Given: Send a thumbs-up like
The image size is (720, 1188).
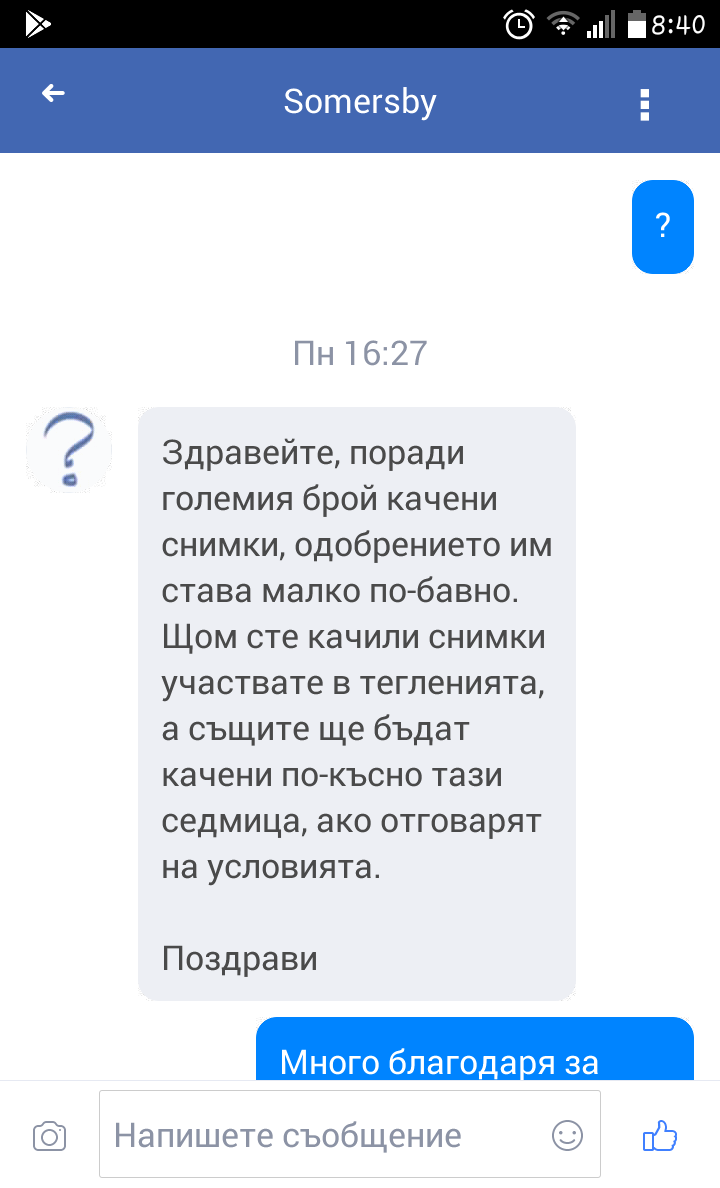Looking at the screenshot, I should point(659,1135).
